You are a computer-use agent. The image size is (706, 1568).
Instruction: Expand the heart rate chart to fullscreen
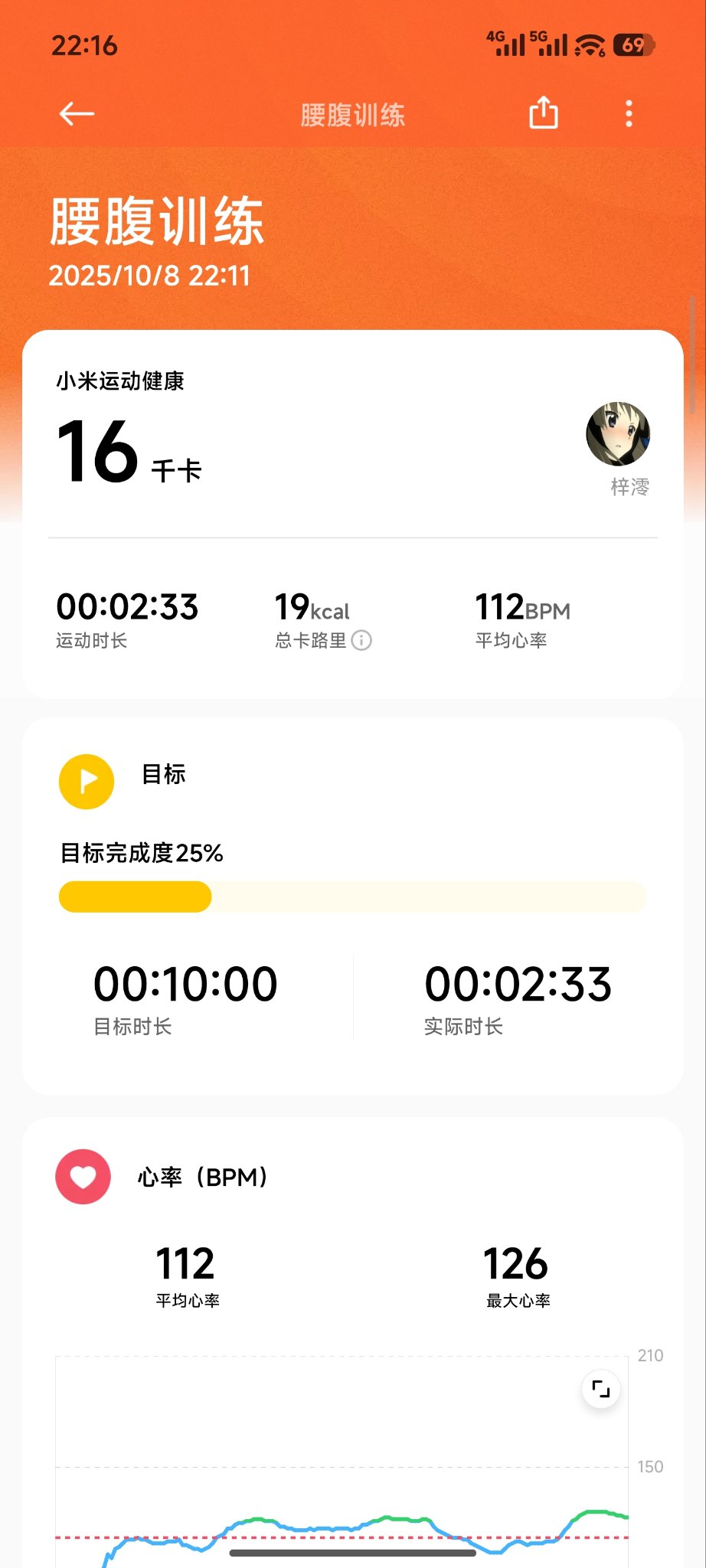tap(601, 1389)
